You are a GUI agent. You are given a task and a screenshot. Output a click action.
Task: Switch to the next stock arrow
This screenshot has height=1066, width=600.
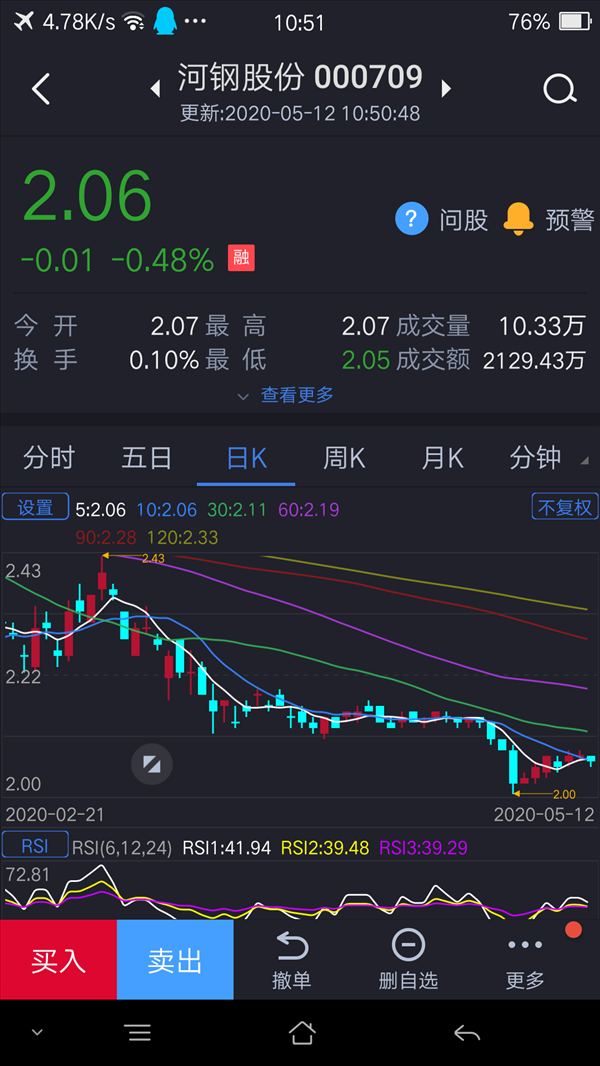click(x=446, y=88)
